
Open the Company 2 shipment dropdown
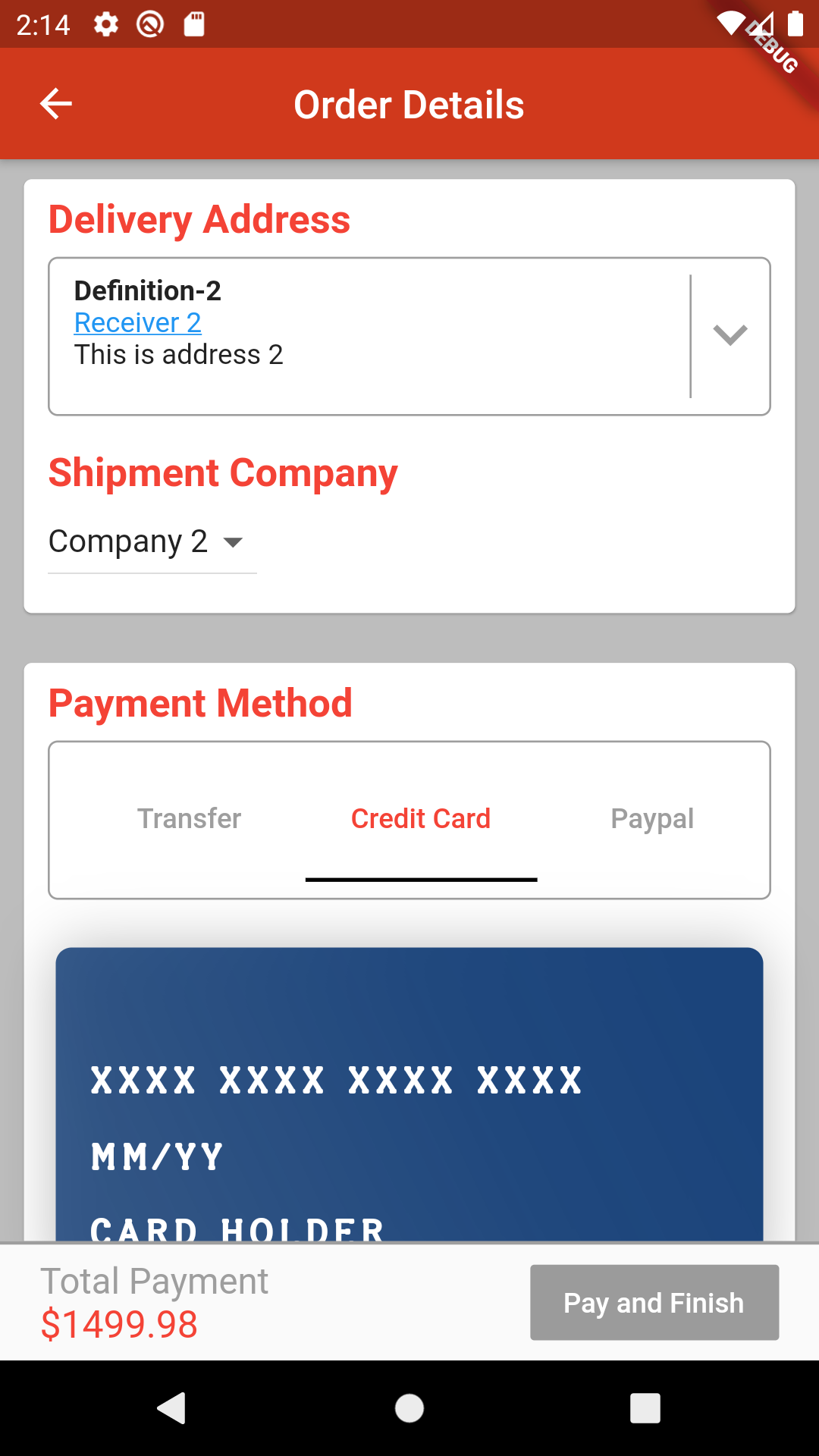point(147,542)
